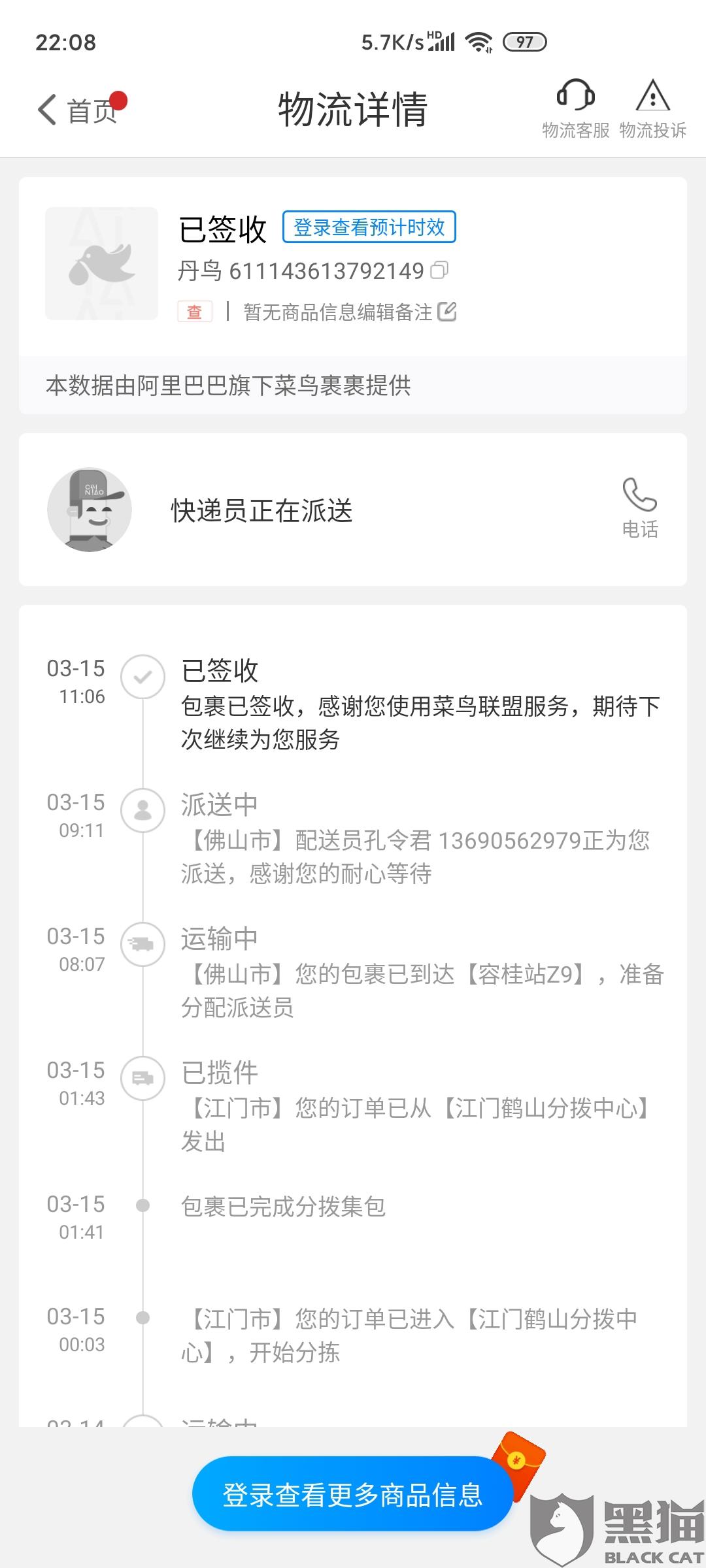Open the red envelope icon
Viewport: 706px width, 1568px height.
[x=518, y=1462]
